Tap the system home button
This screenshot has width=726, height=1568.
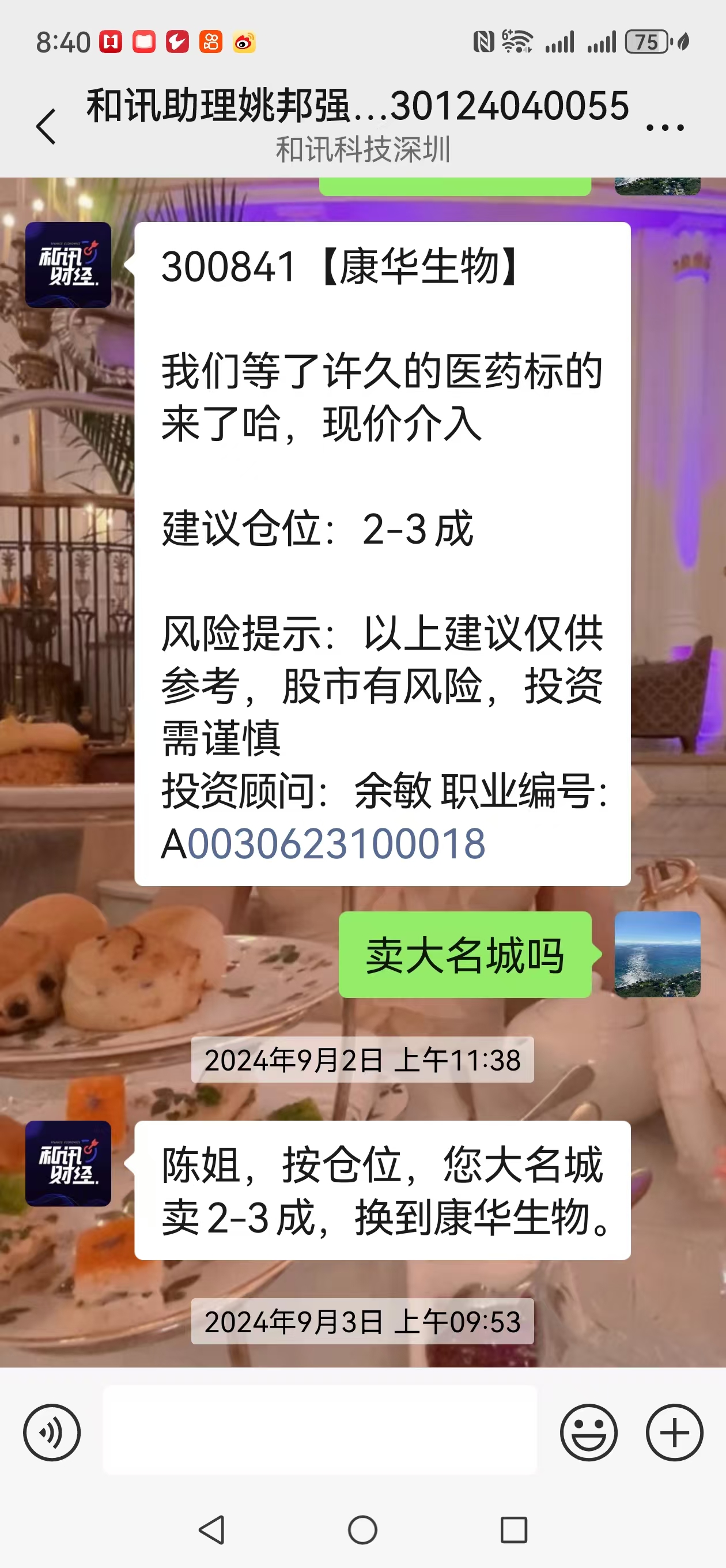[x=362, y=1529]
